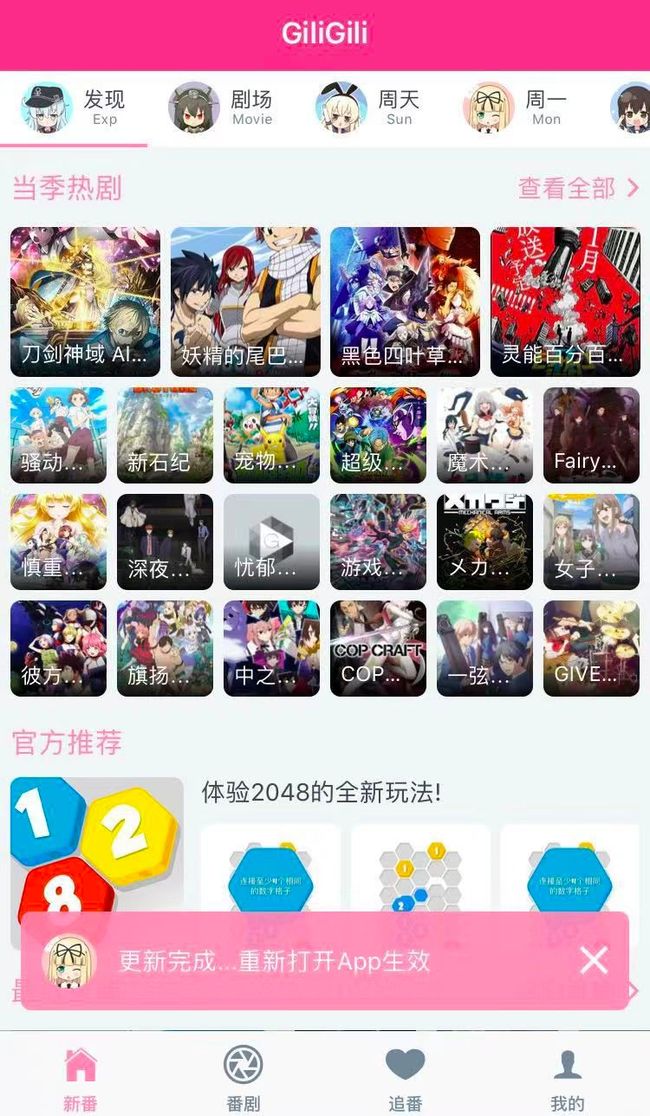Open the 我的 profile tab
Image resolution: width=650 pixels, height=1116 pixels.
567,1077
